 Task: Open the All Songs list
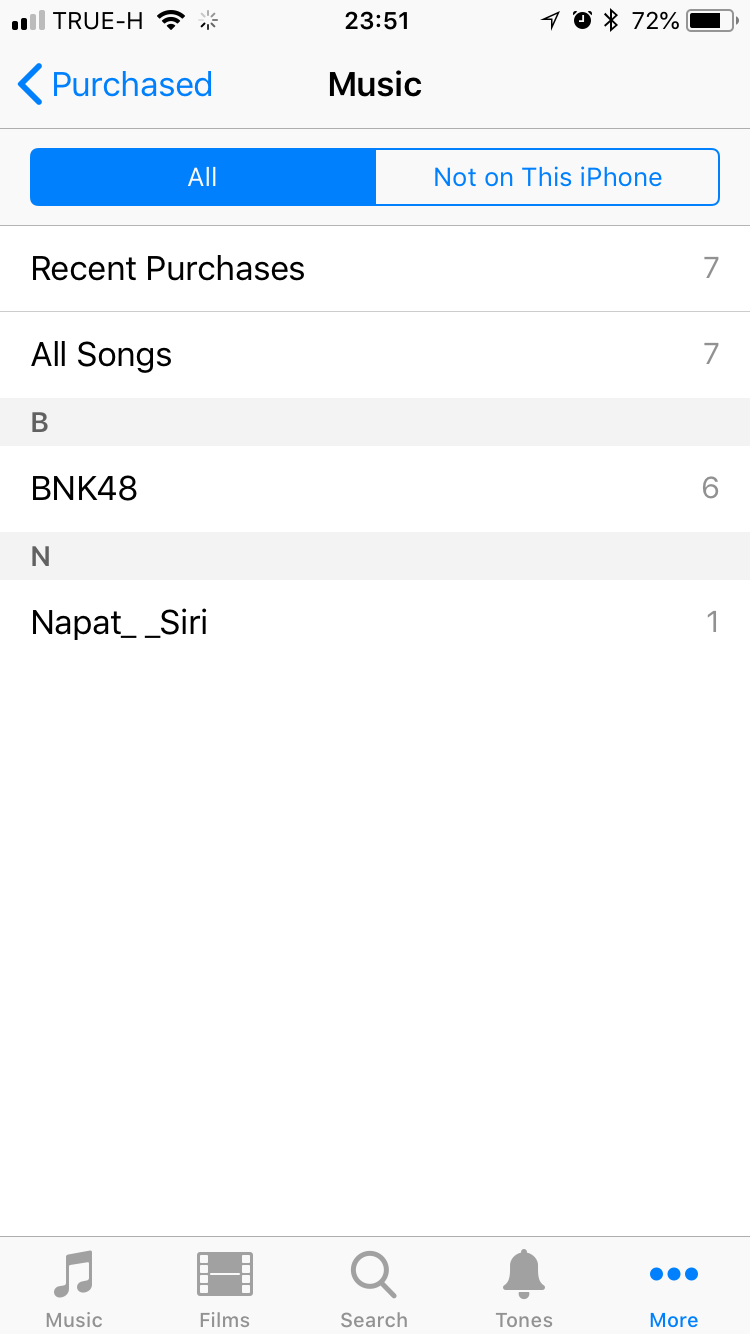[375, 354]
